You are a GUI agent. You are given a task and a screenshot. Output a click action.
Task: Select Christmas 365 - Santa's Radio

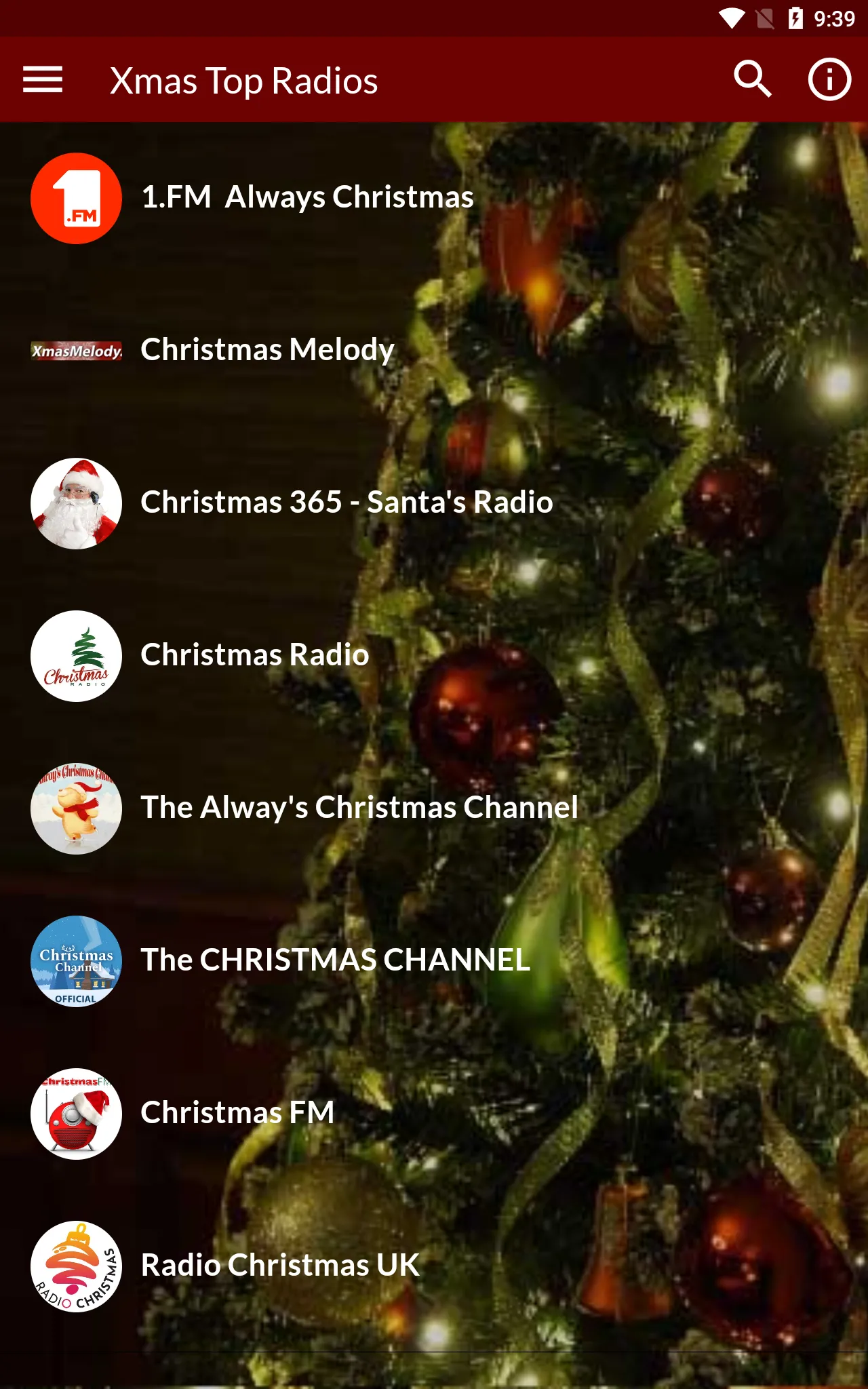tap(434, 503)
